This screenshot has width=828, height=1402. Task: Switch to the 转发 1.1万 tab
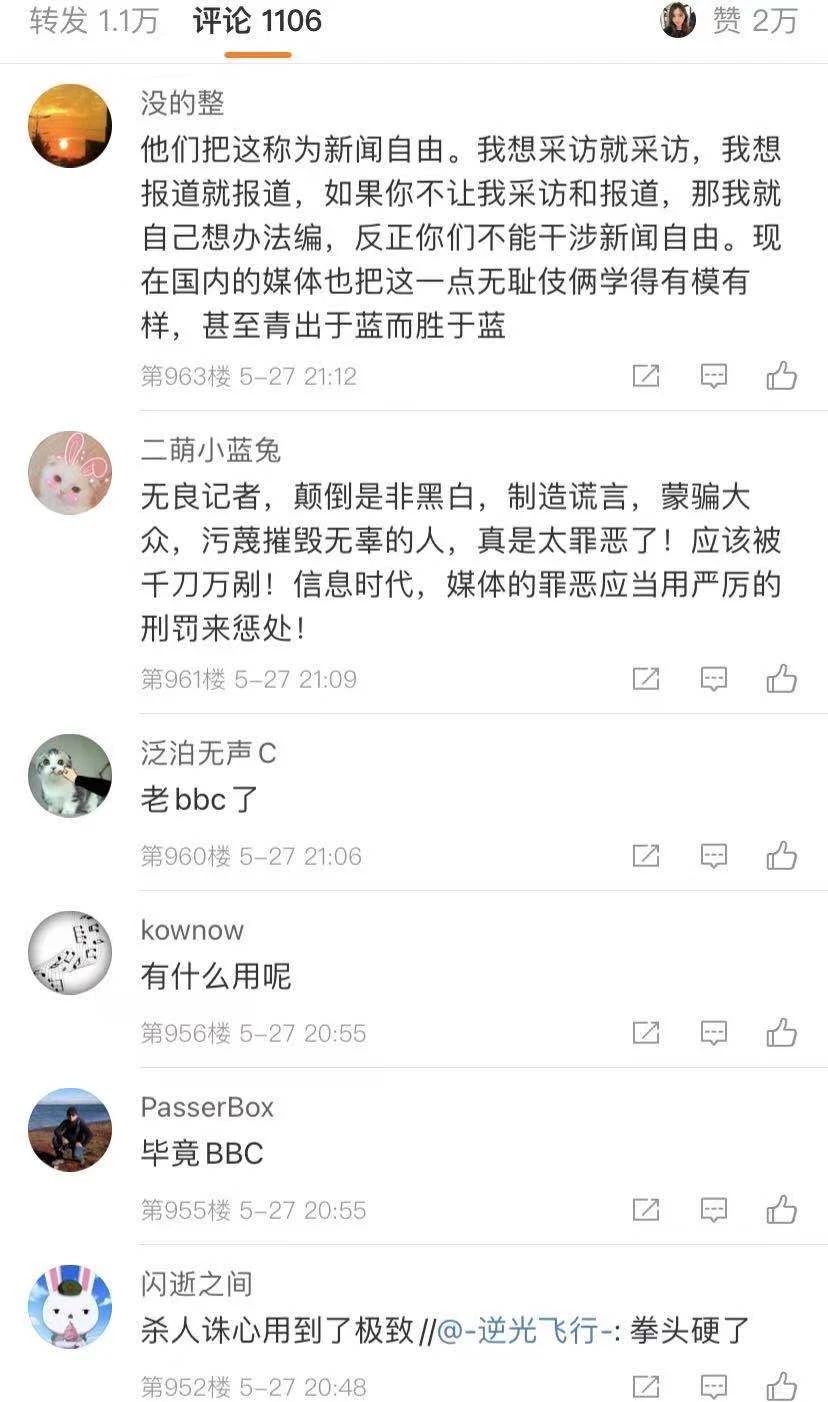94,21
